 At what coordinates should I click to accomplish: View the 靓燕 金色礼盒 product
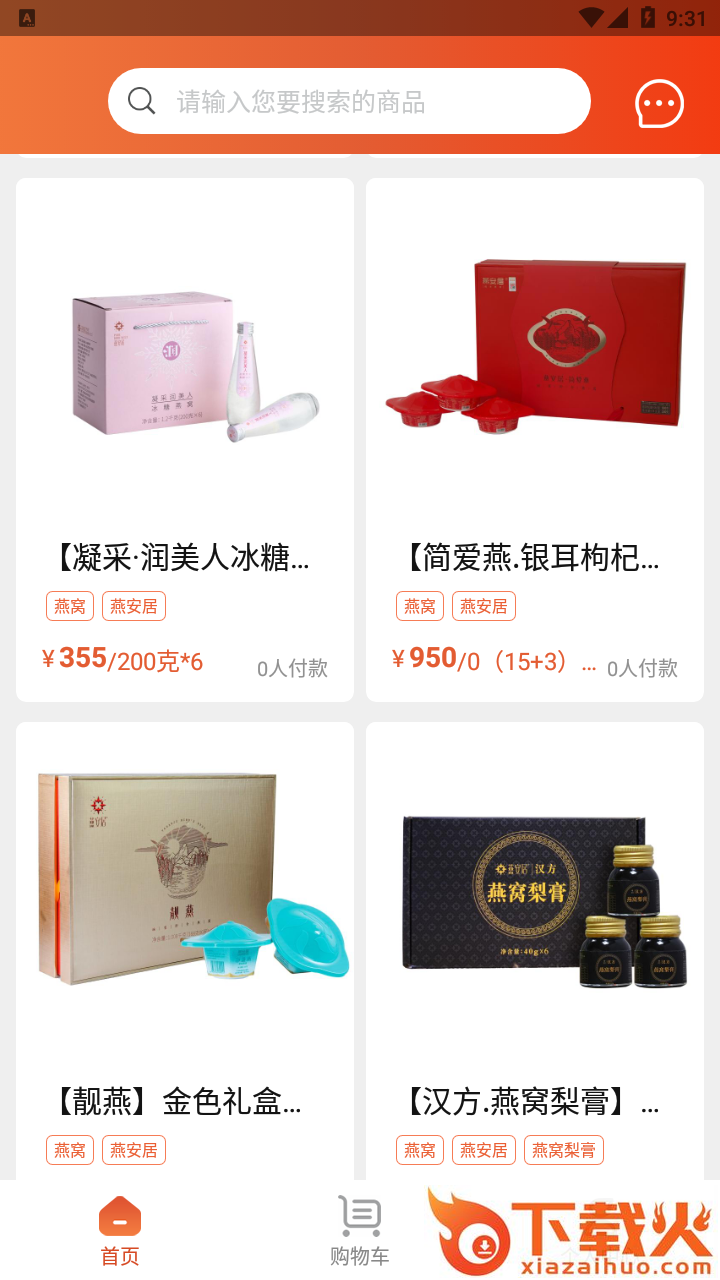click(x=185, y=950)
